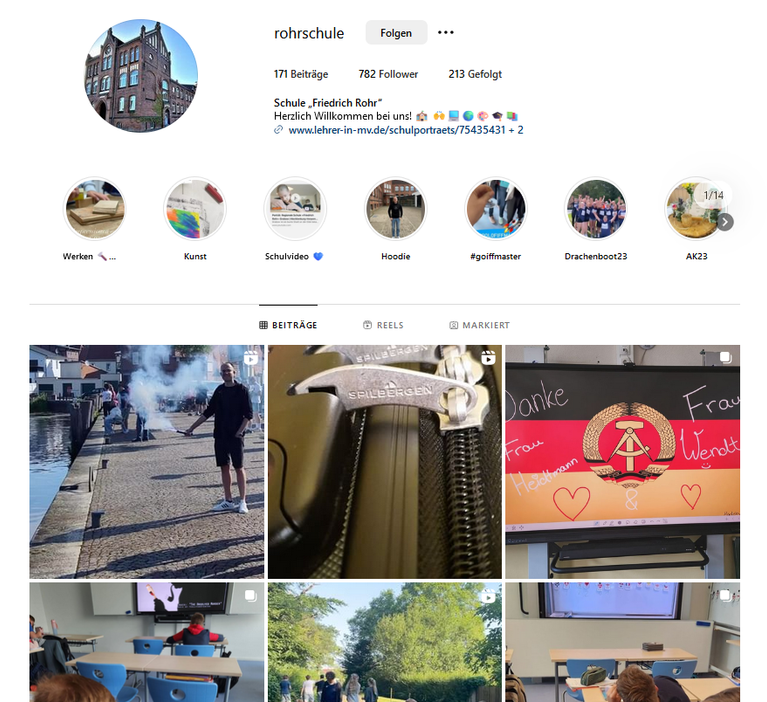
Task: Open the #goiffmaster story highlight
Action: tap(495, 209)
